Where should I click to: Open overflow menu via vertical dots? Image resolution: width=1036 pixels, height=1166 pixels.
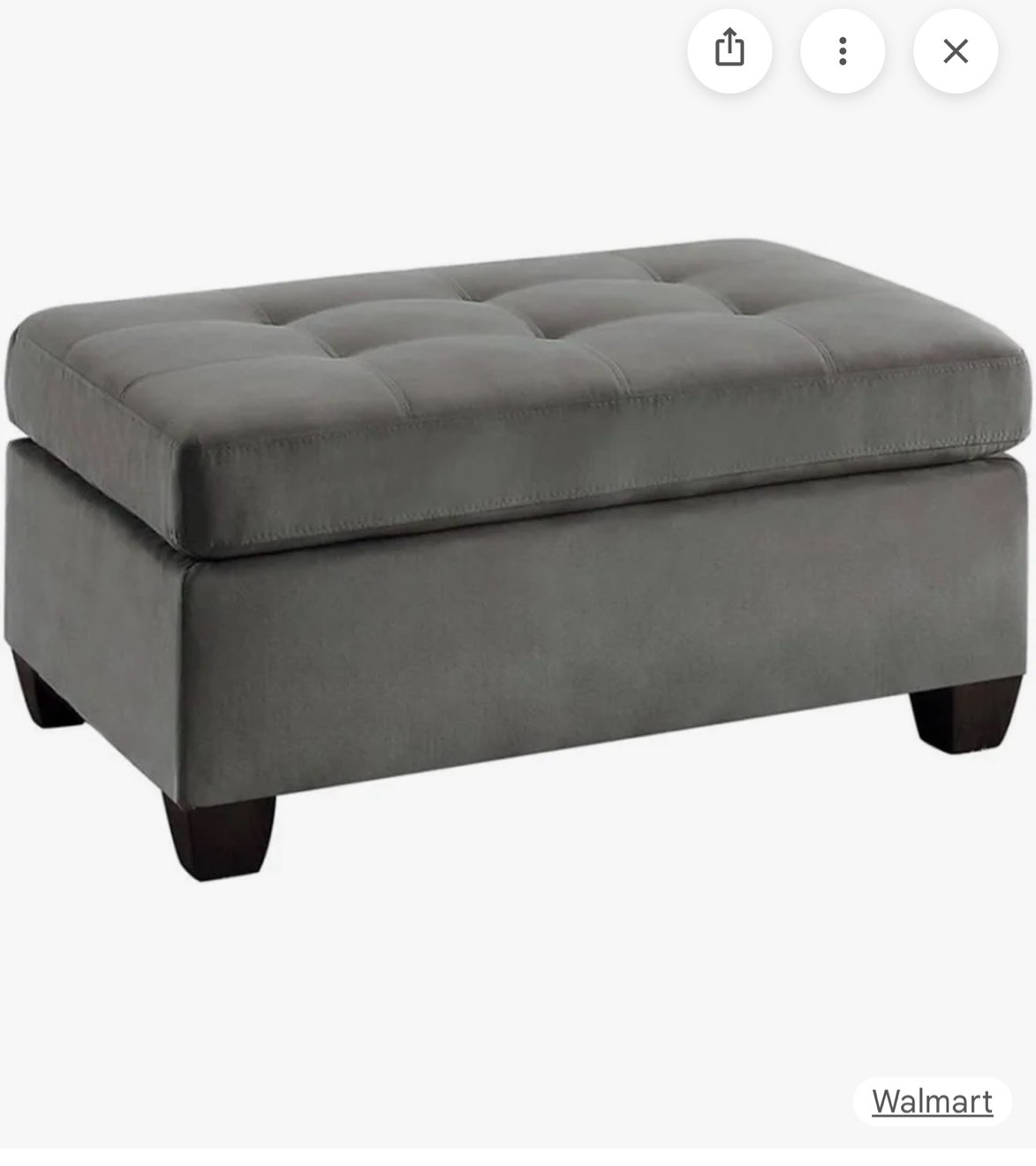click(x=842, y=51)
